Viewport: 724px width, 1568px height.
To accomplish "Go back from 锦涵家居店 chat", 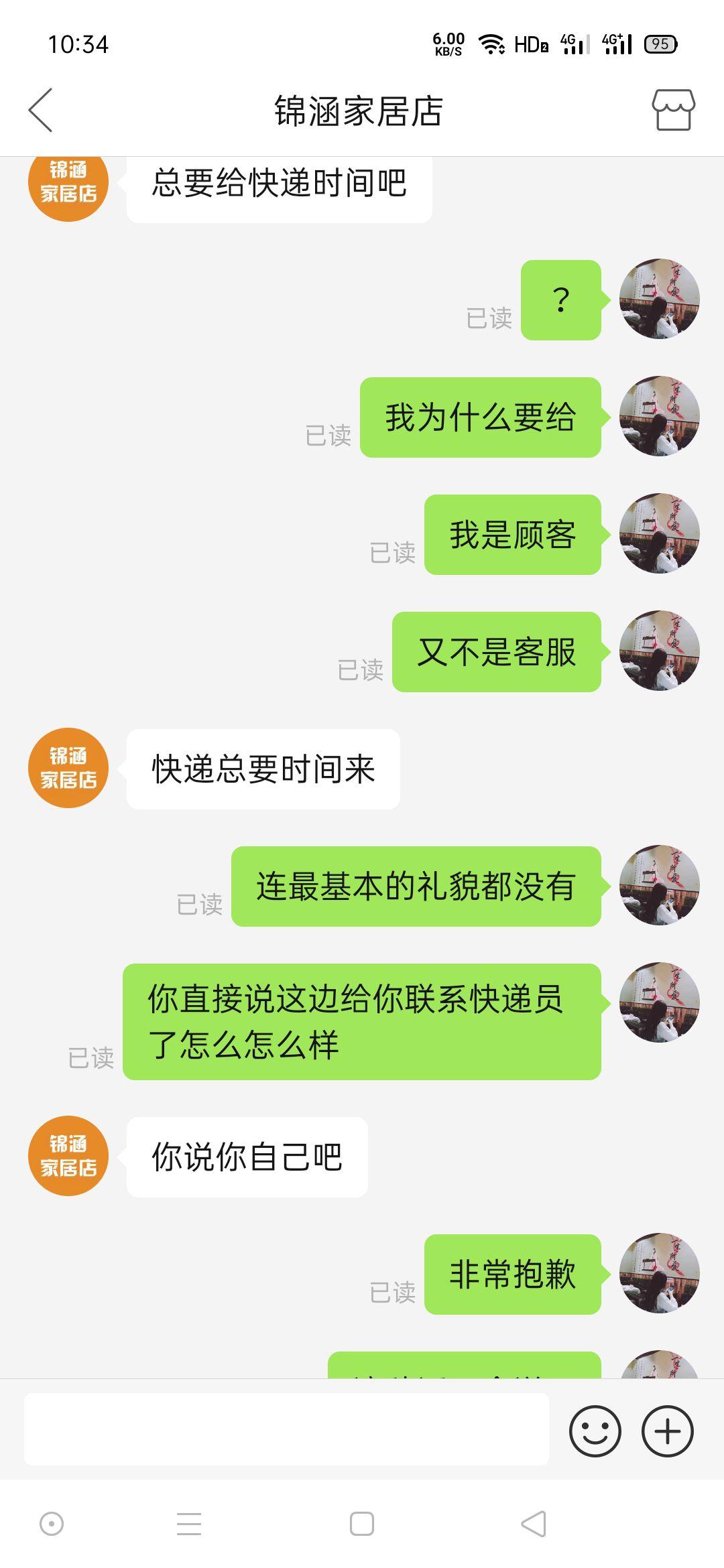I will tap(40, 111).
